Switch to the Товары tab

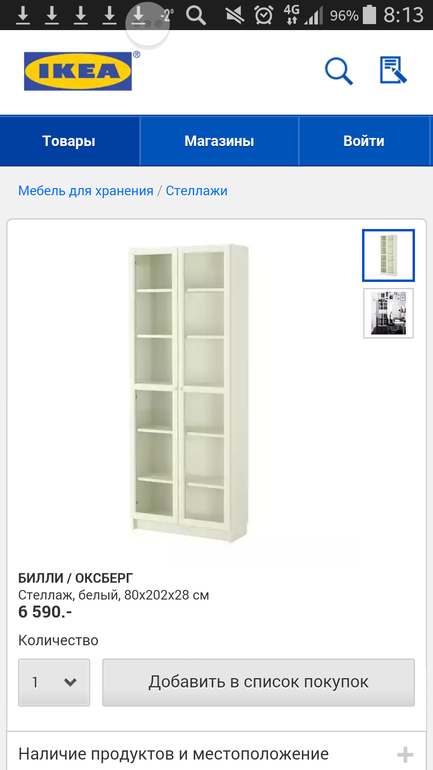tap(69, 141)
